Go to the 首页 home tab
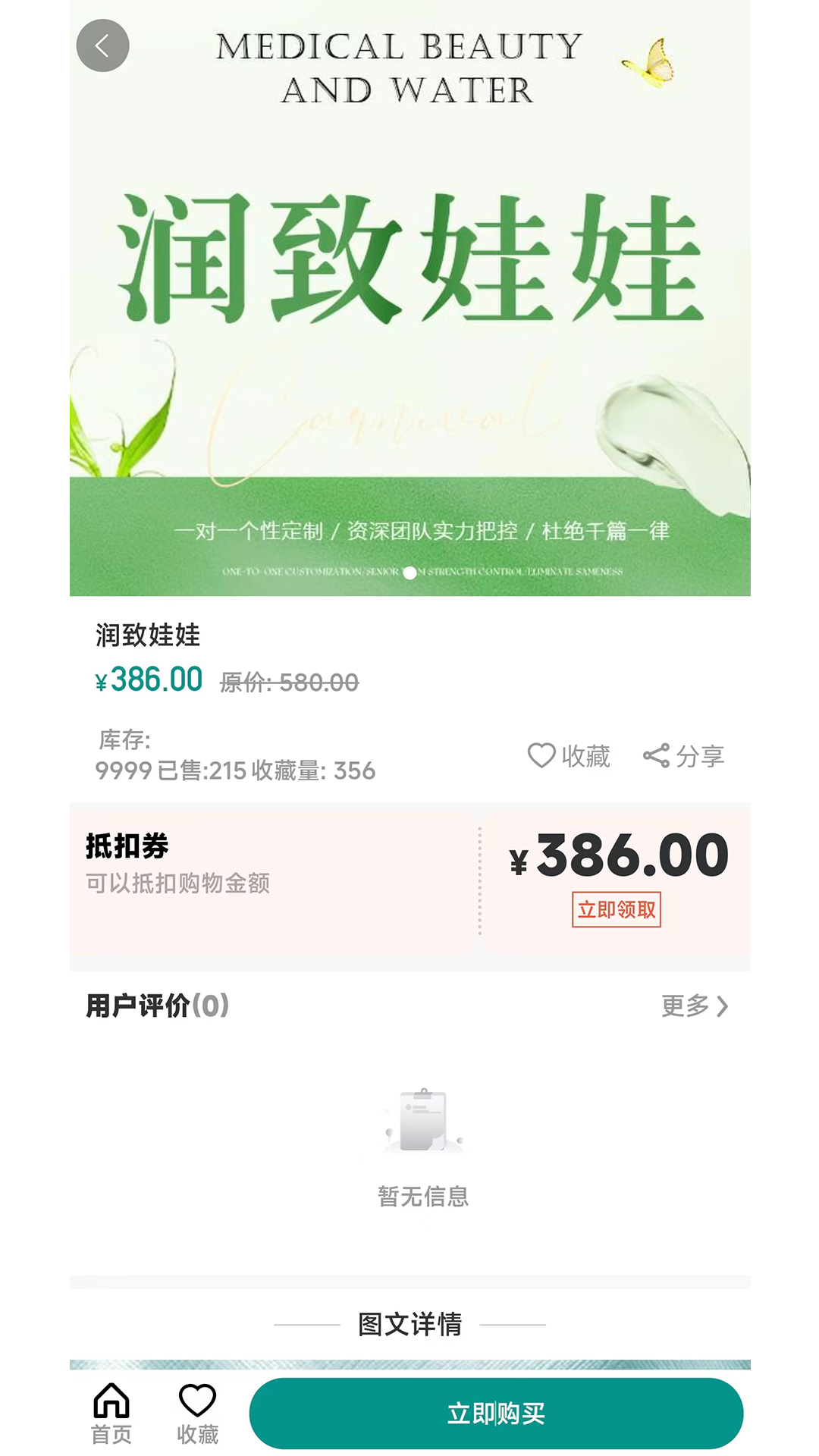The width and height of the screenshot is (819, 1456). click(111, 1414)
